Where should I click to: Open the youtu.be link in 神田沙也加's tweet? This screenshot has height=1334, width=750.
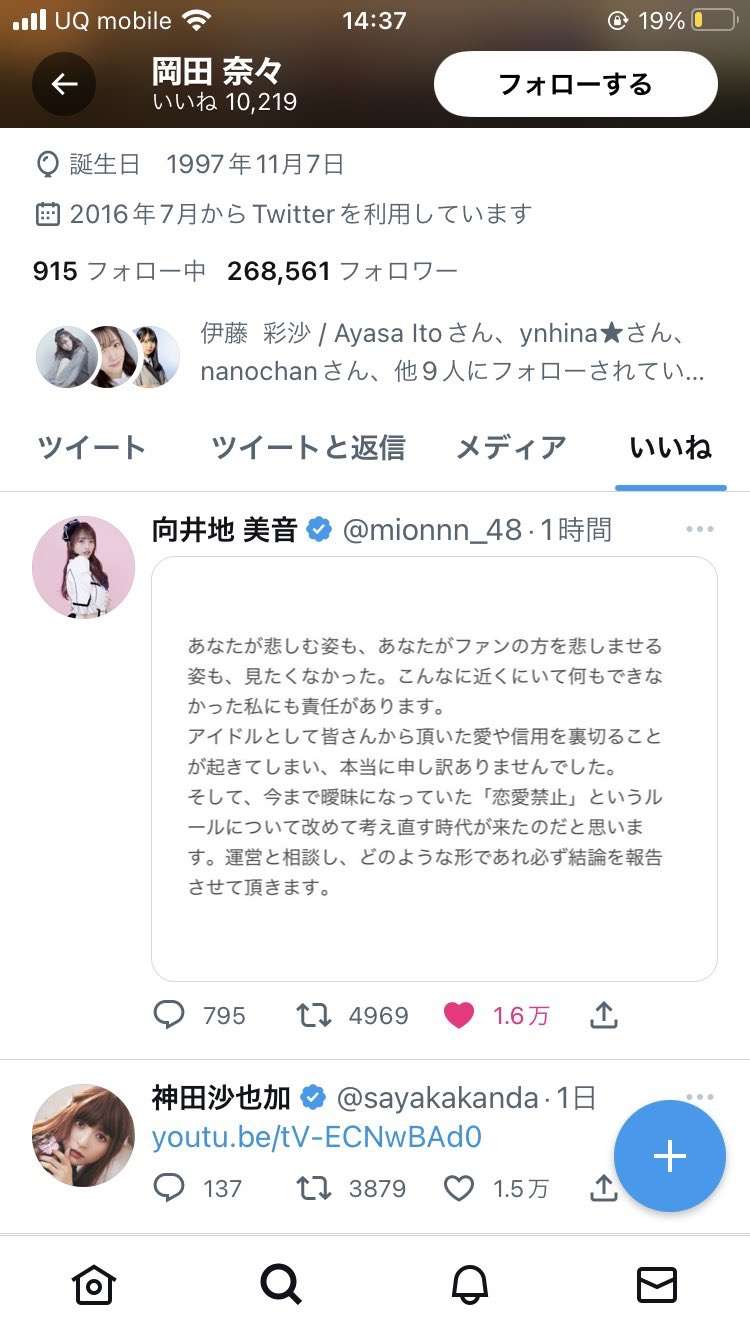coord(317,1137)
